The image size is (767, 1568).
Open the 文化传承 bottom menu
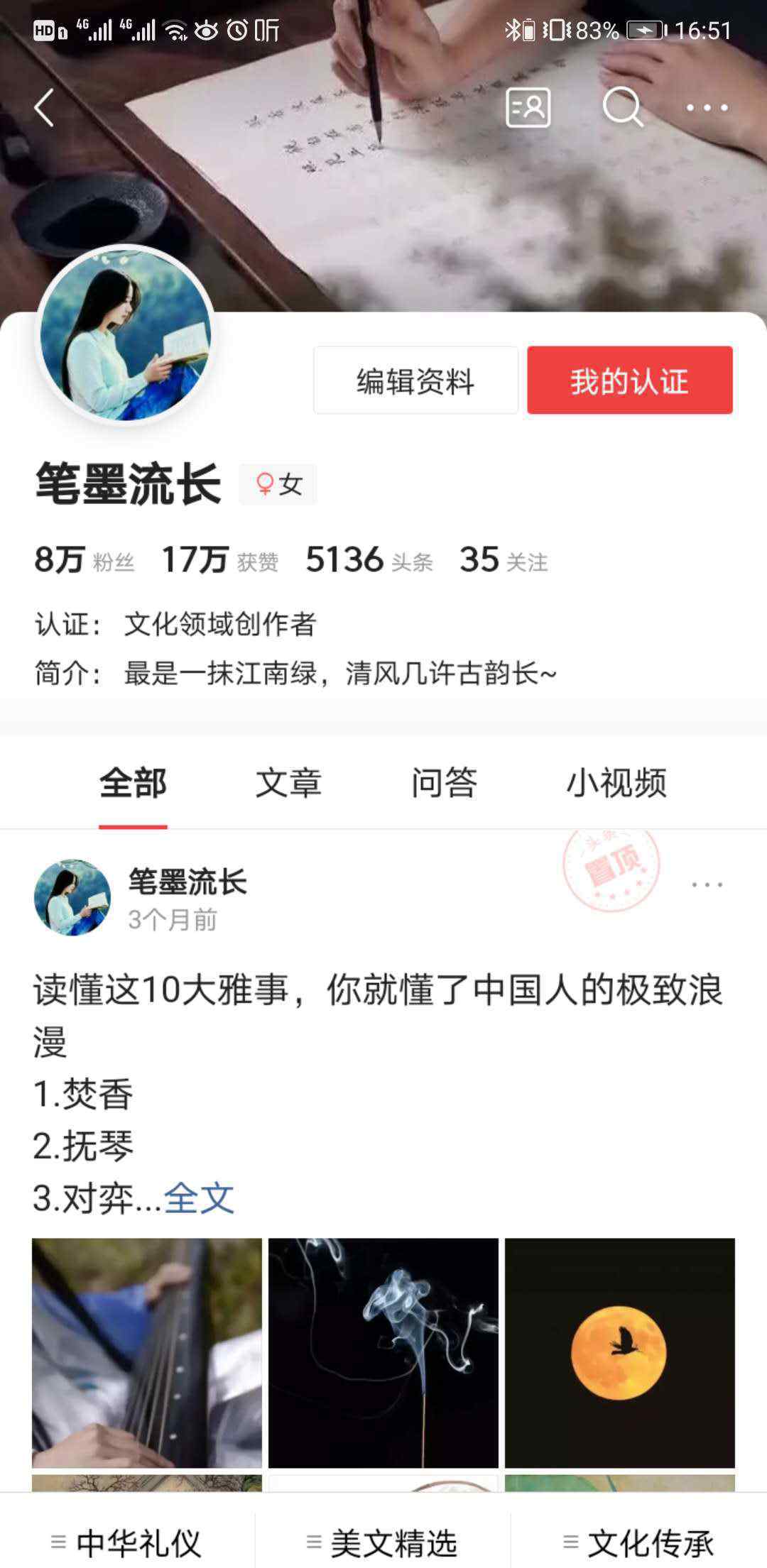[639, 1543]
